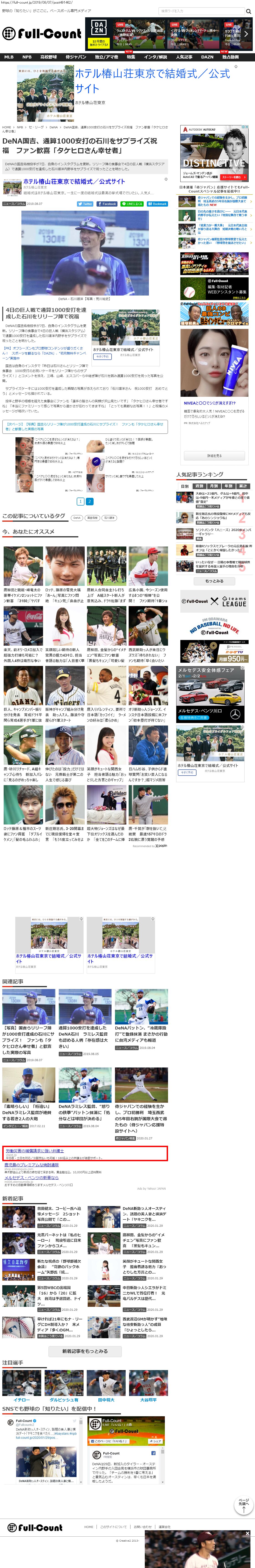Share the article on Twitter

[x=85, y=204]
